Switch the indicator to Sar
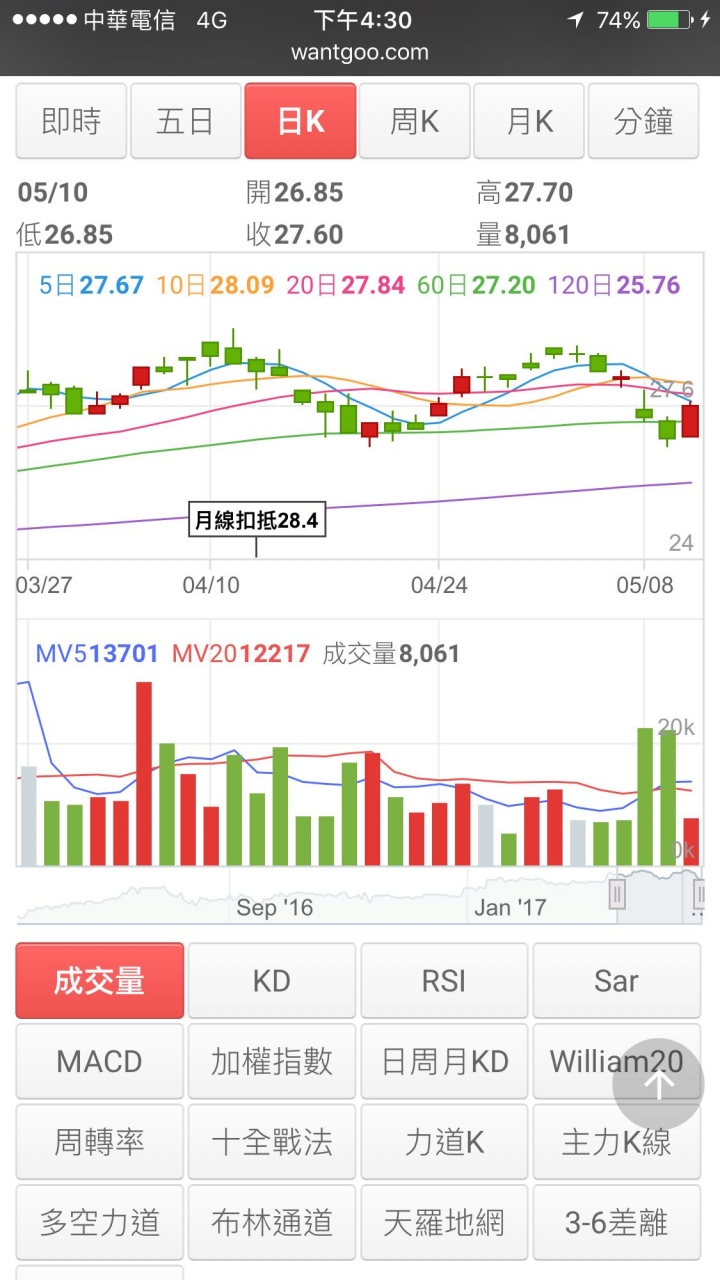Screen dimensions: 720x1280 tap(616, 981)
